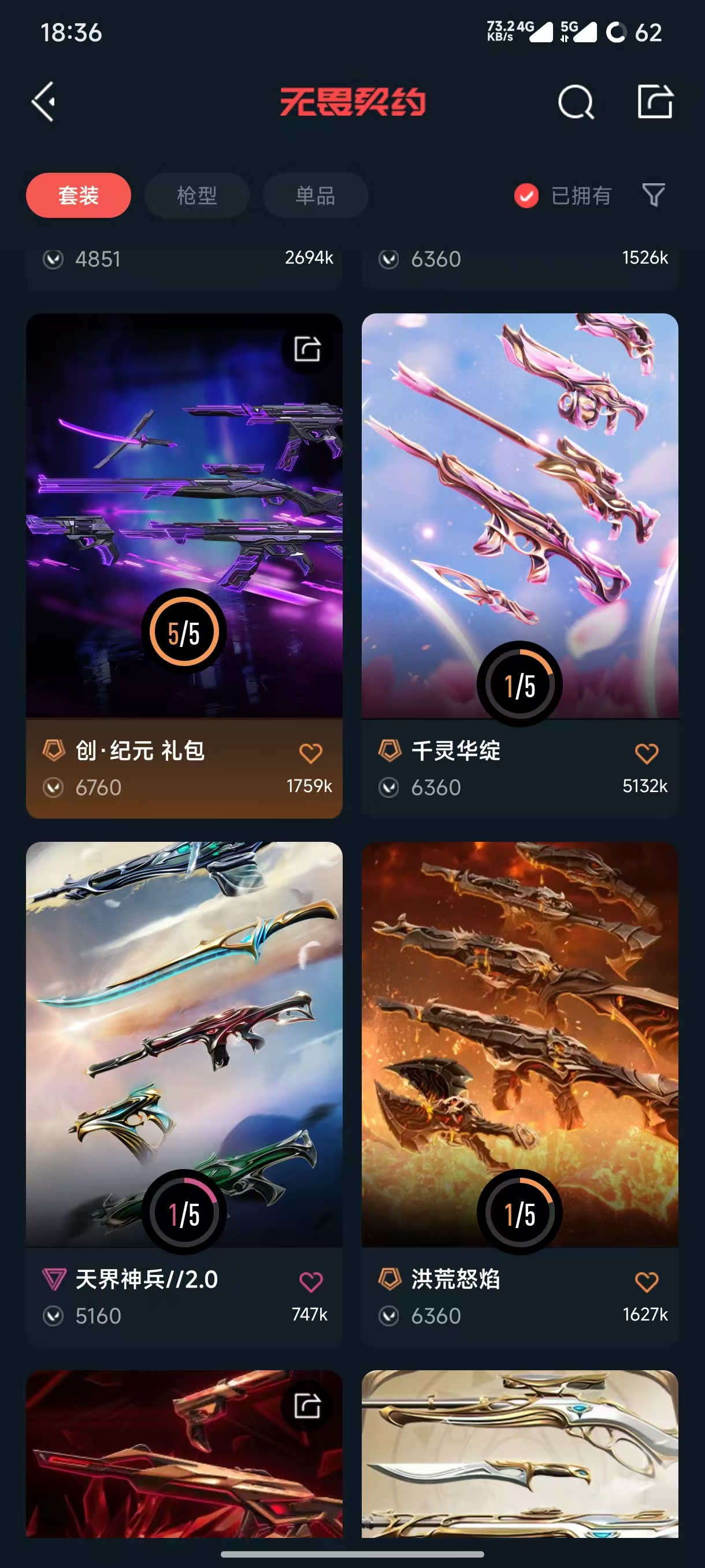This screenshot has height=1568, width=705.
Task: Open the 创·纪元 礼包 bundle card
Action: coord(184,565)
